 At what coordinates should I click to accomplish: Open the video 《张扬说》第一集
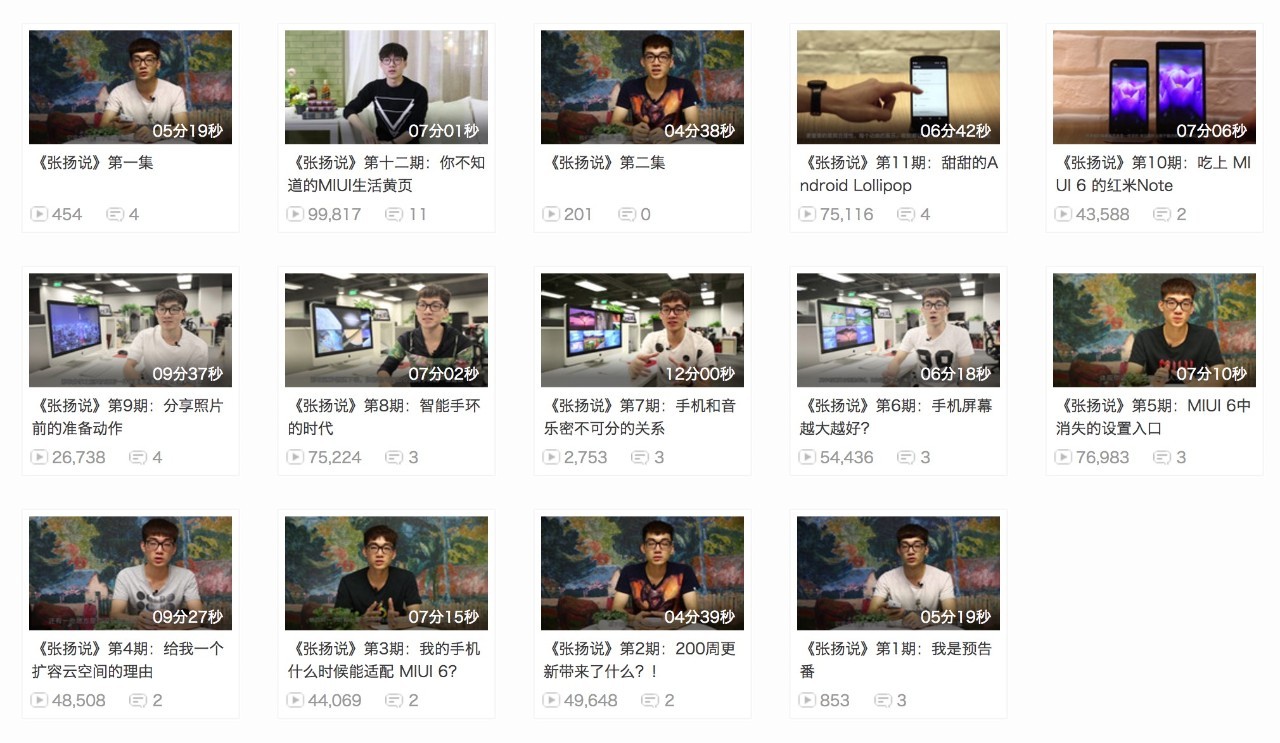coord(130,87)
